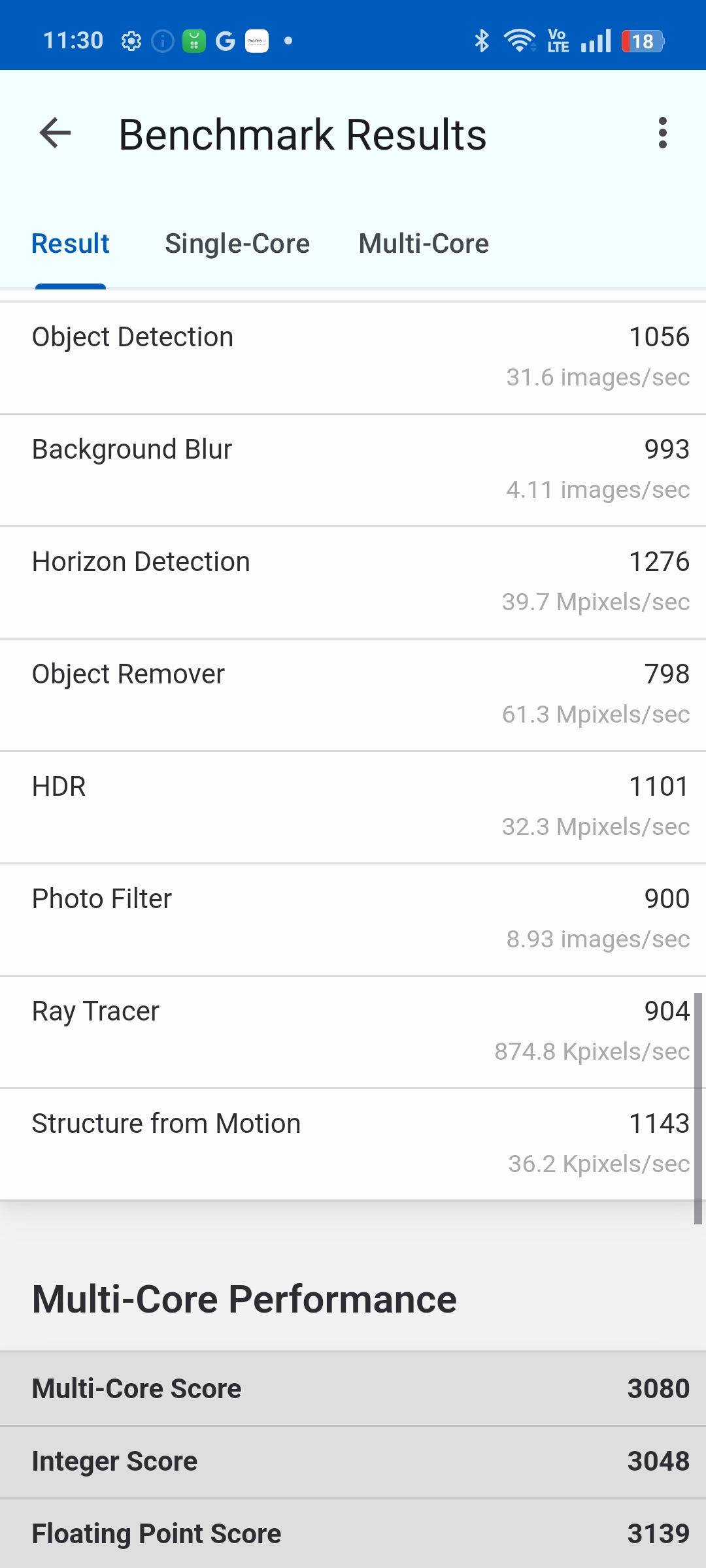Switch to the Multi-Core tab
Image resolution: width=706 pixels, height=1568 pixels.
424,244
